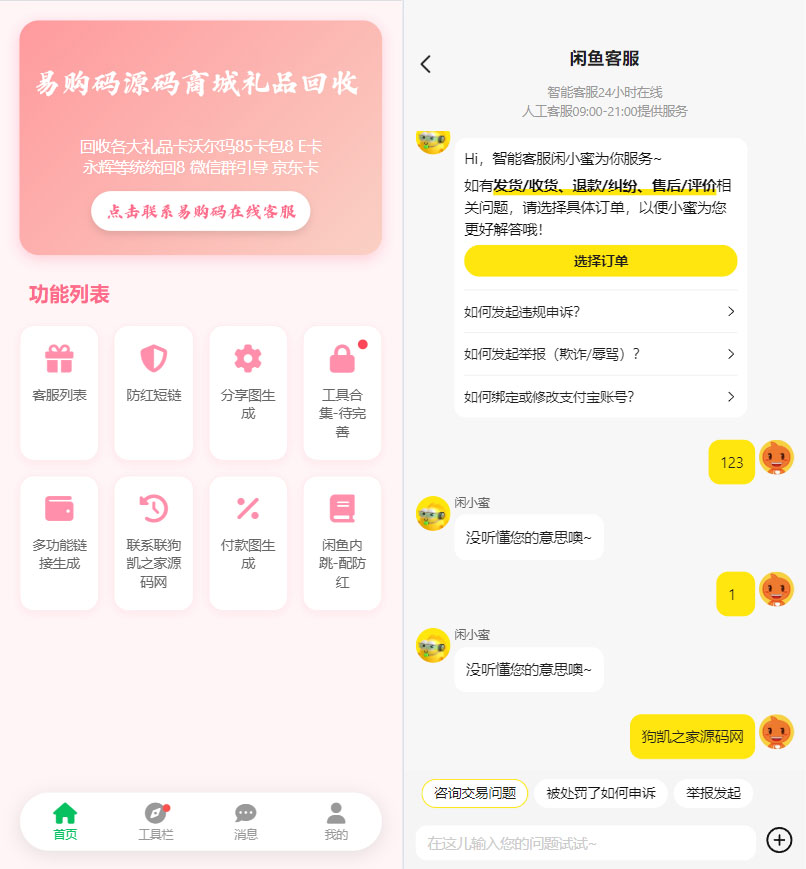Switch to 消息 tab
The width and height of the screenshot is (806, 869).
tap(246, 822)
